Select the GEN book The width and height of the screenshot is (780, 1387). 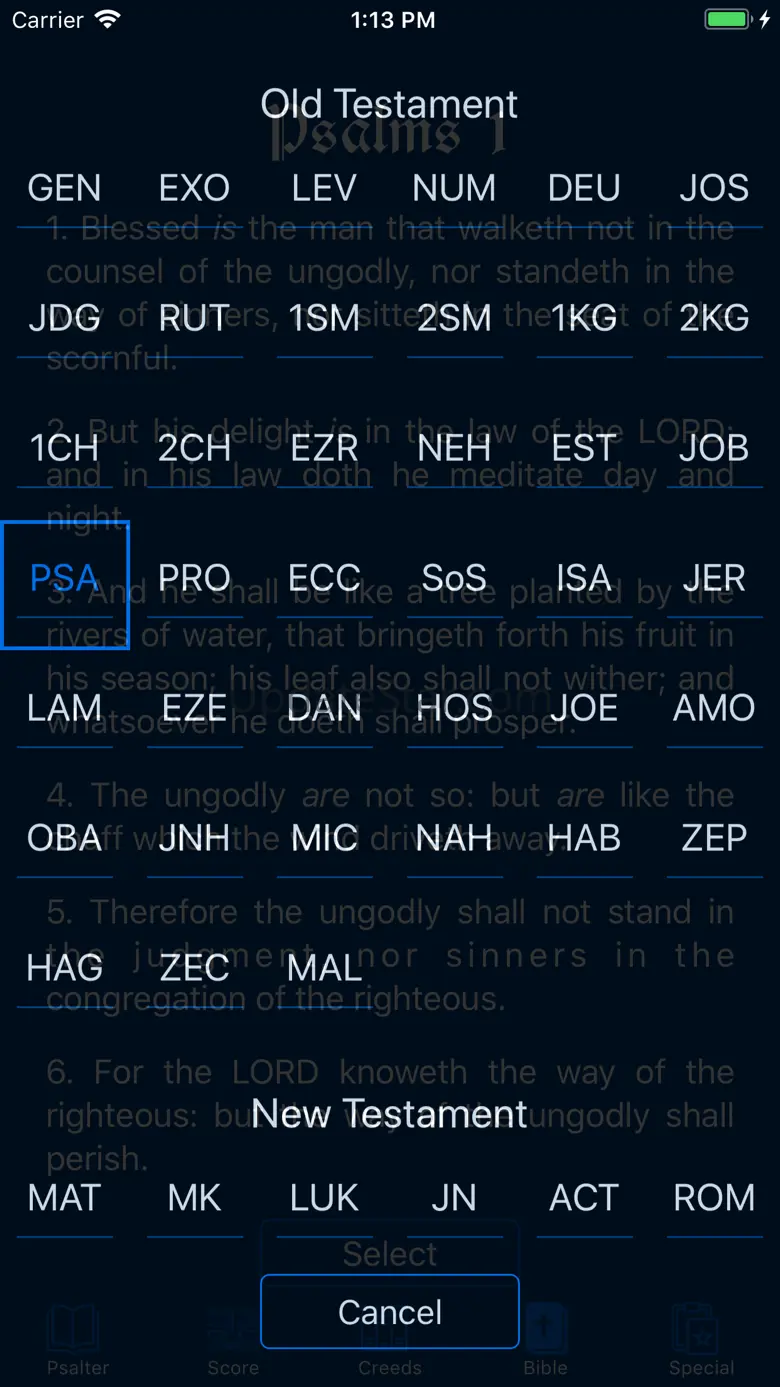click(x=65, y=188)
